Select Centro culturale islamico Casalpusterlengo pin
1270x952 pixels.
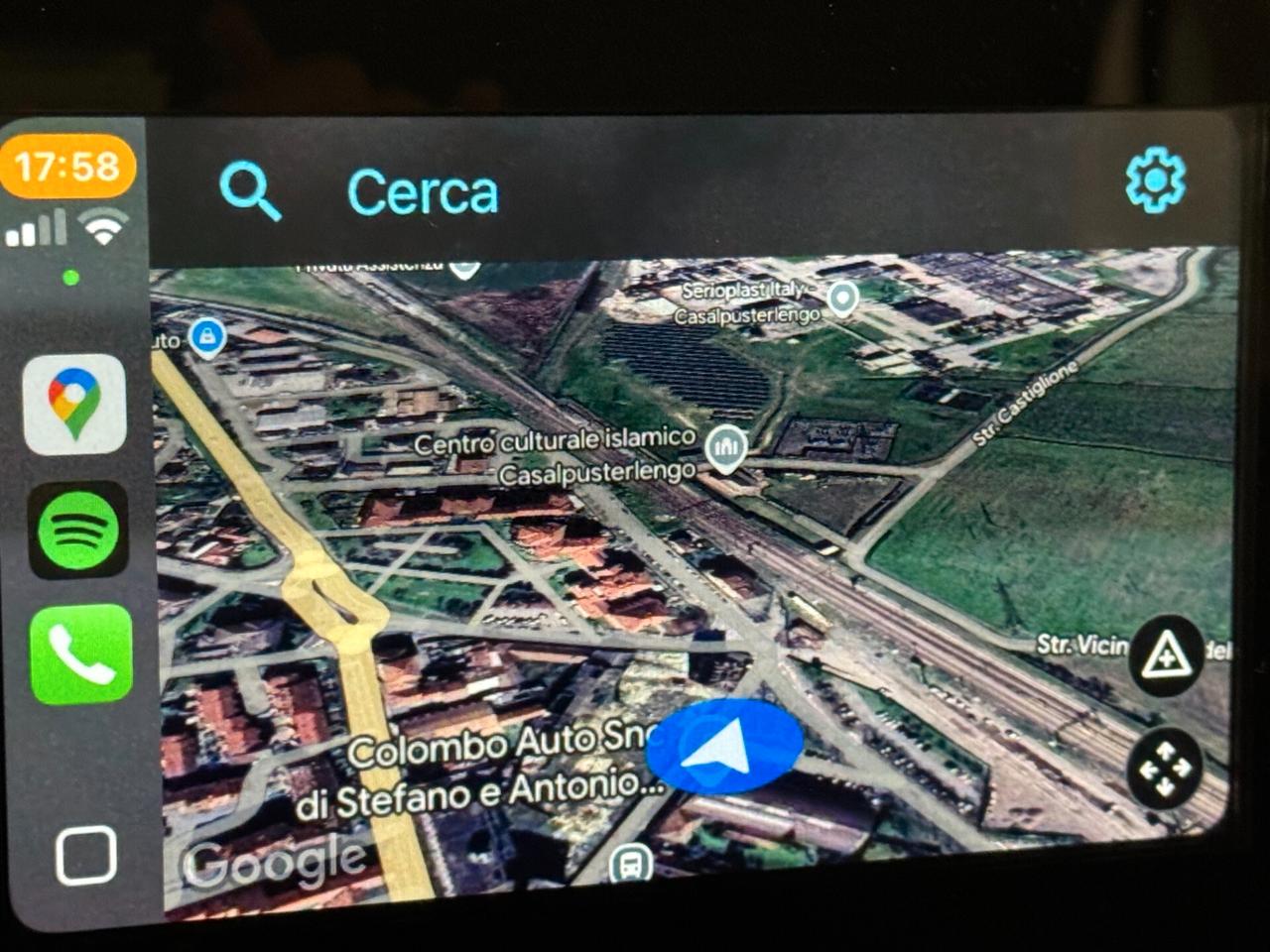(725, 448)
